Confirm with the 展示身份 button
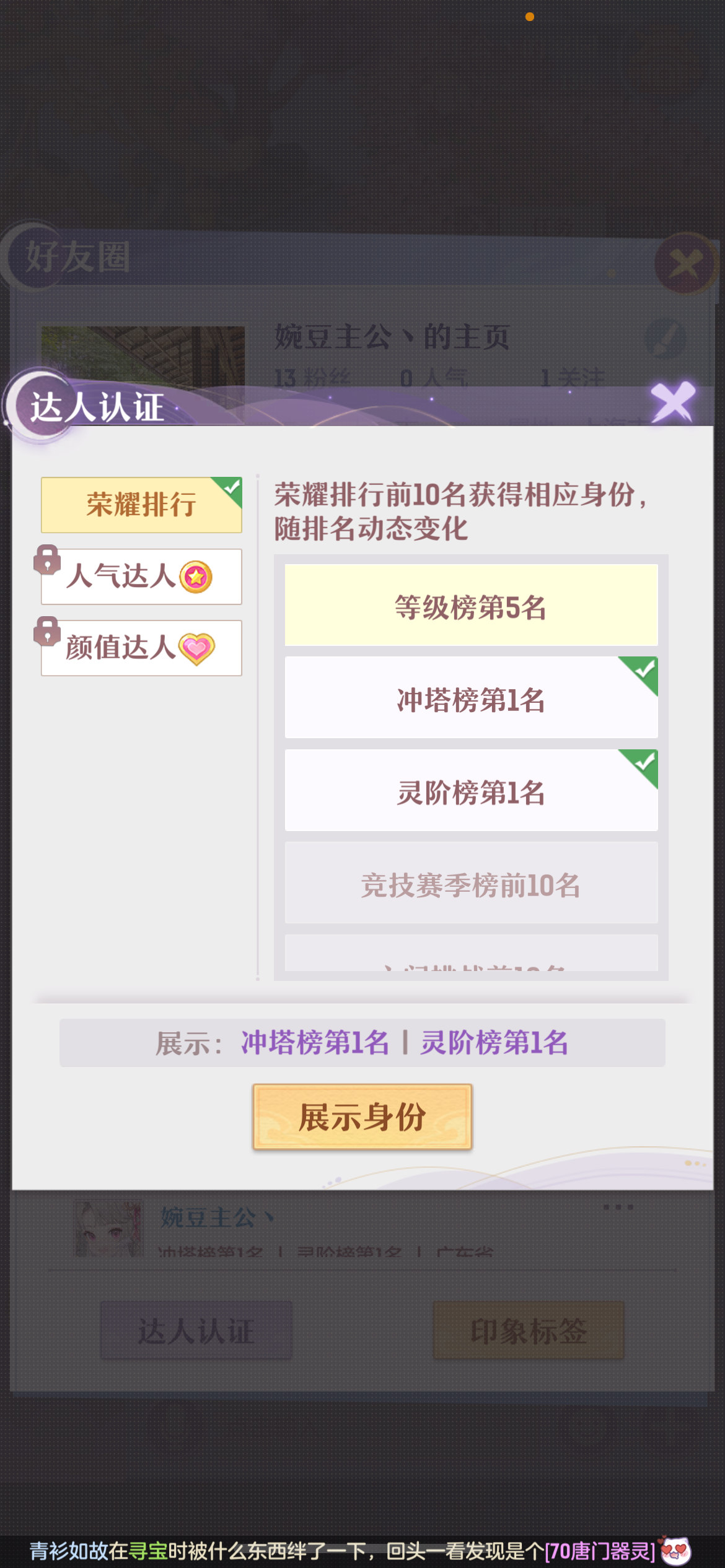Viewport: 725px width, 1568px height. 362,1117
